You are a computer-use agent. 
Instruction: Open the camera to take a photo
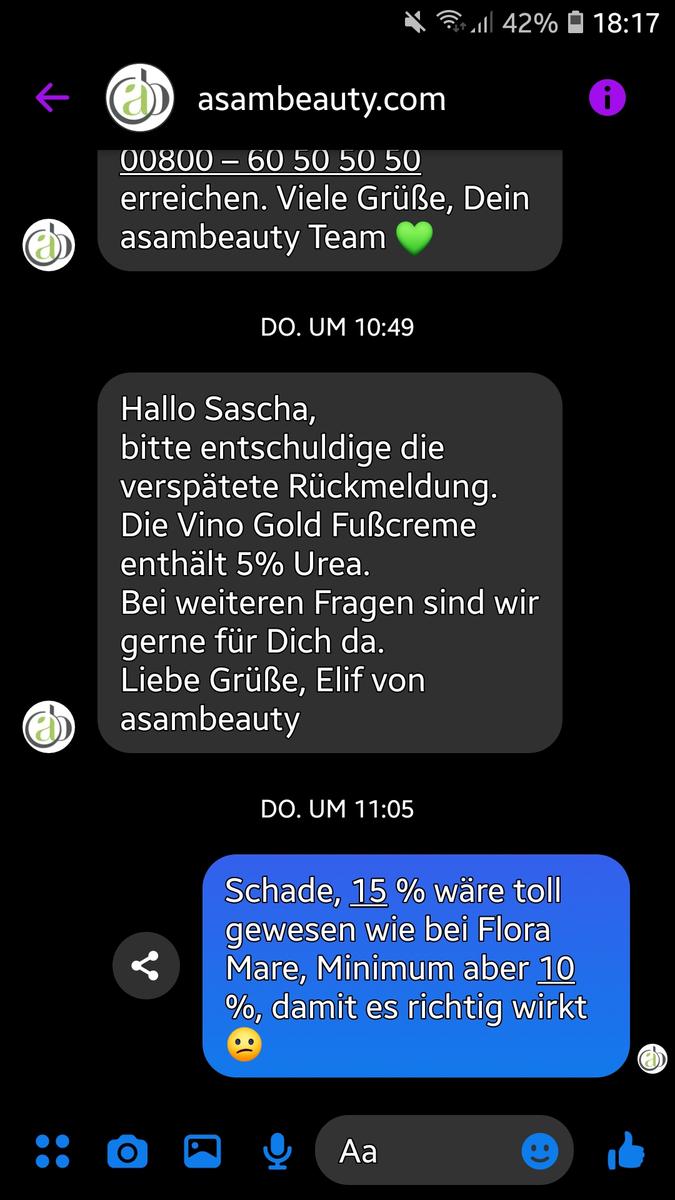[127, 1152]
